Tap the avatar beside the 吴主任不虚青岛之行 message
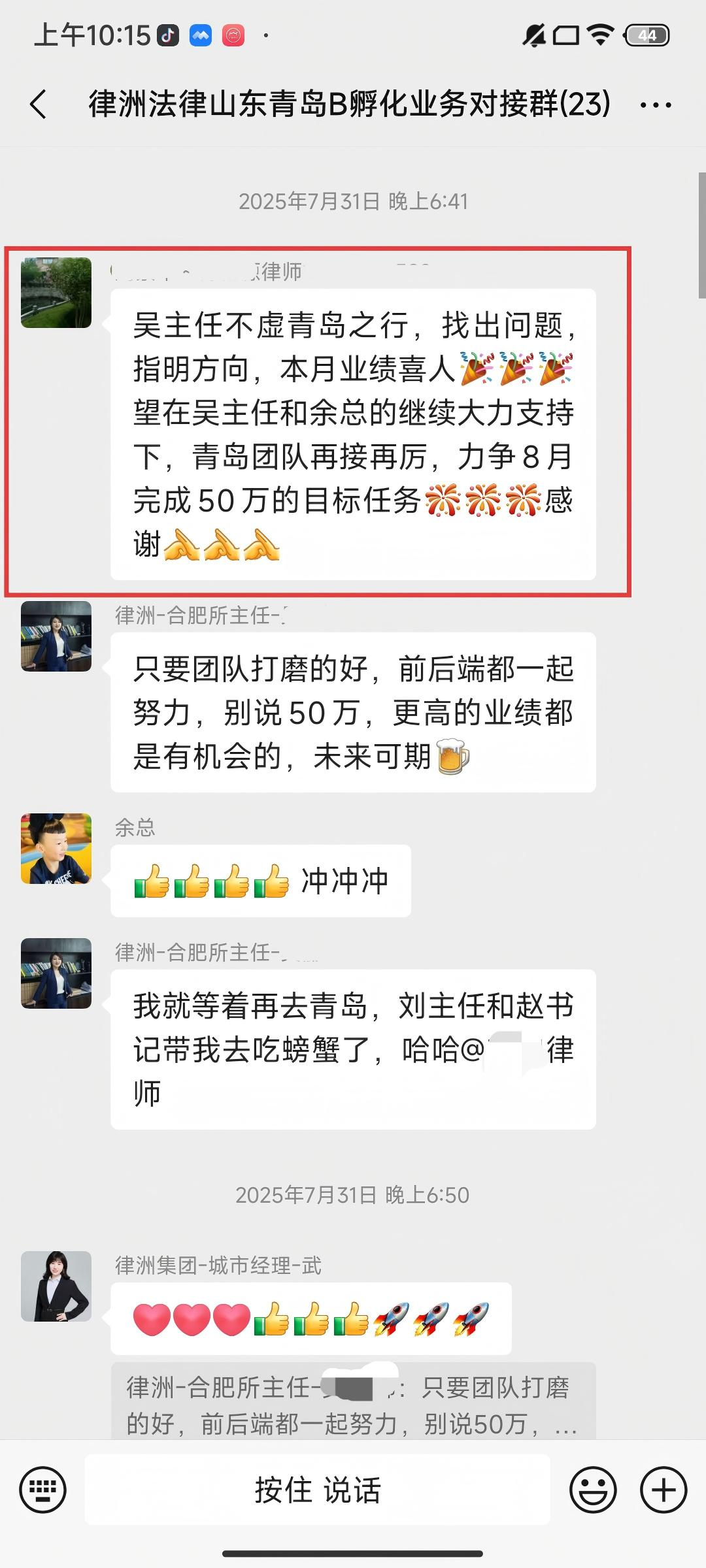Screen dimensions: 706x1568 [x=56, y=293]
